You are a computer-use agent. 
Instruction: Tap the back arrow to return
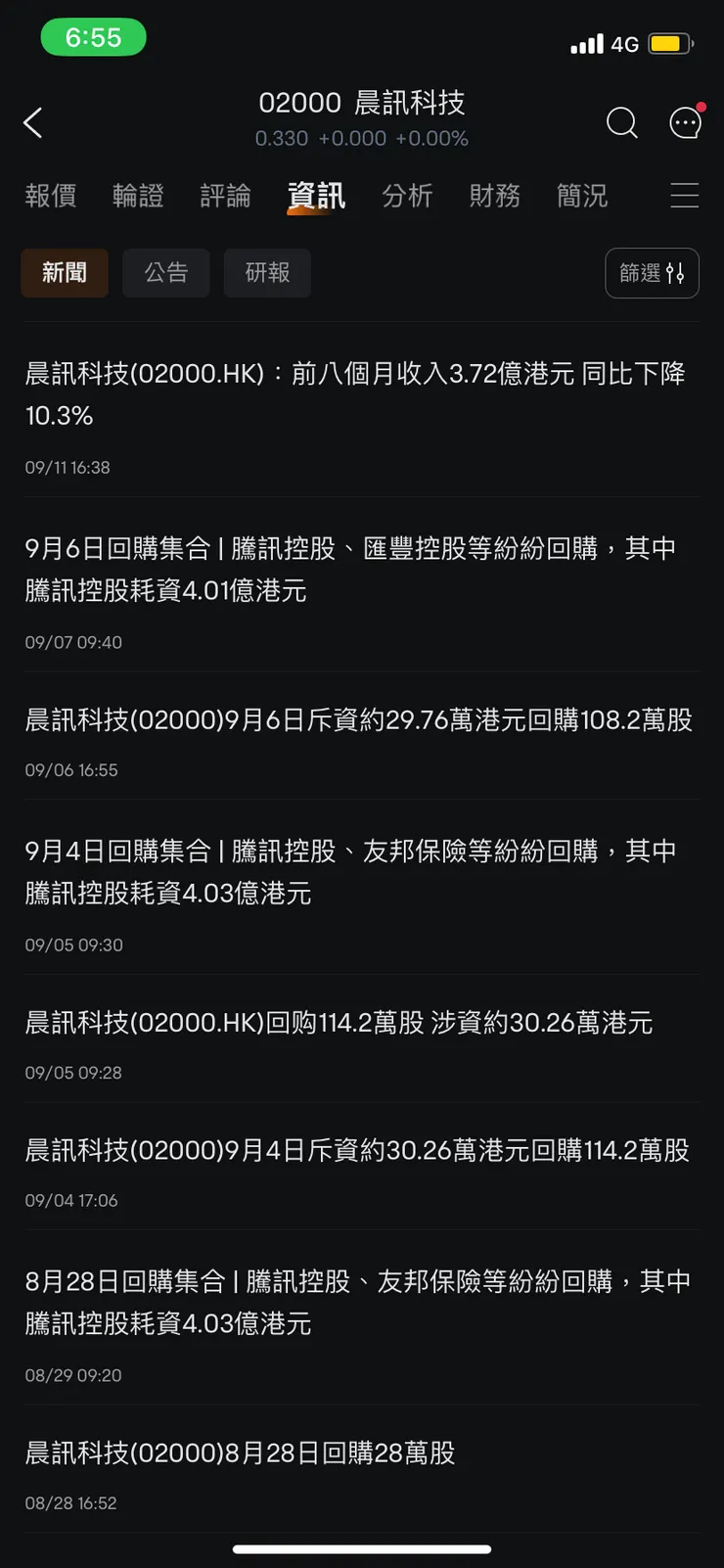coord(33,122)
